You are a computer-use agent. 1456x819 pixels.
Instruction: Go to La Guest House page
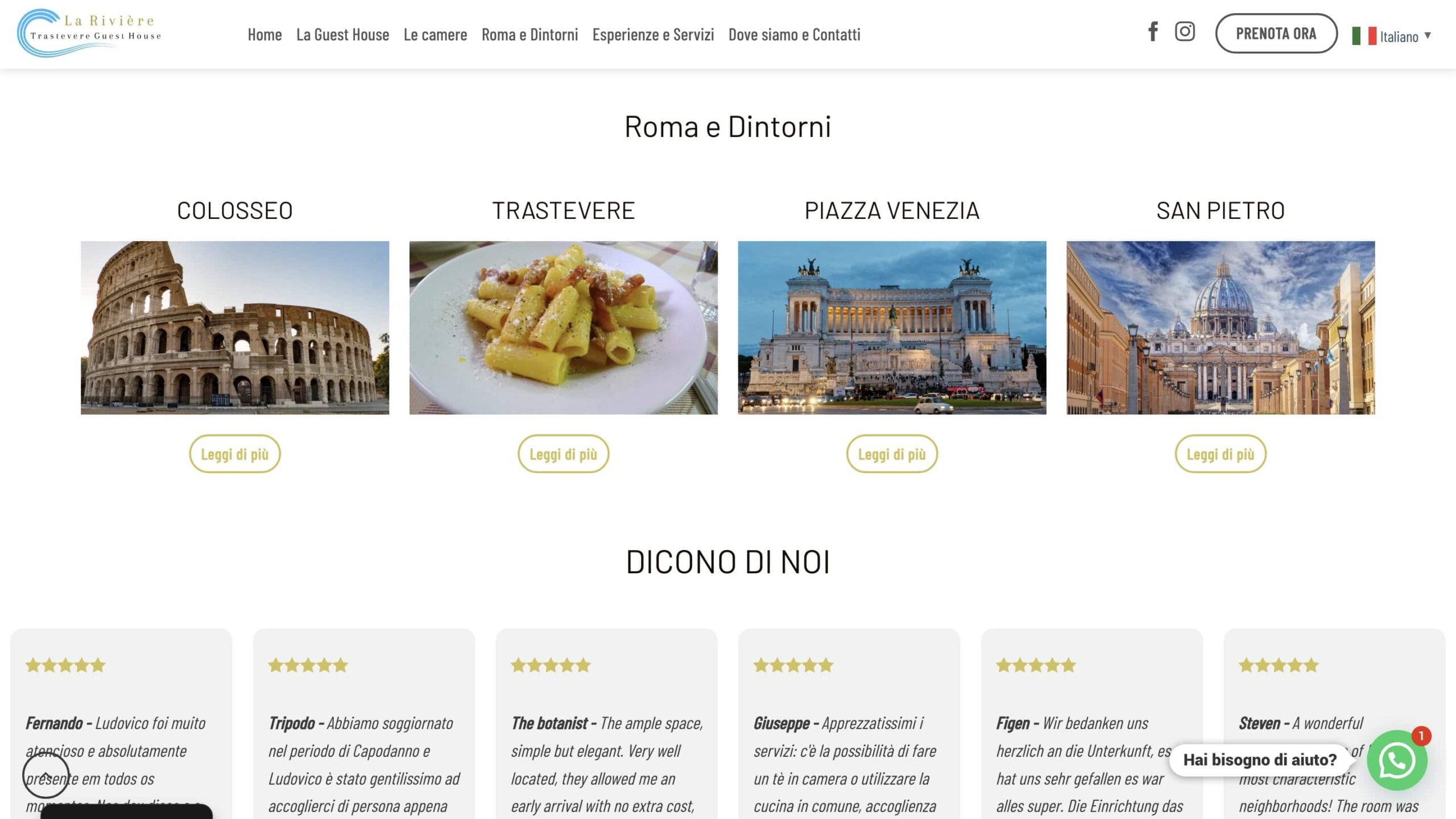342,35
